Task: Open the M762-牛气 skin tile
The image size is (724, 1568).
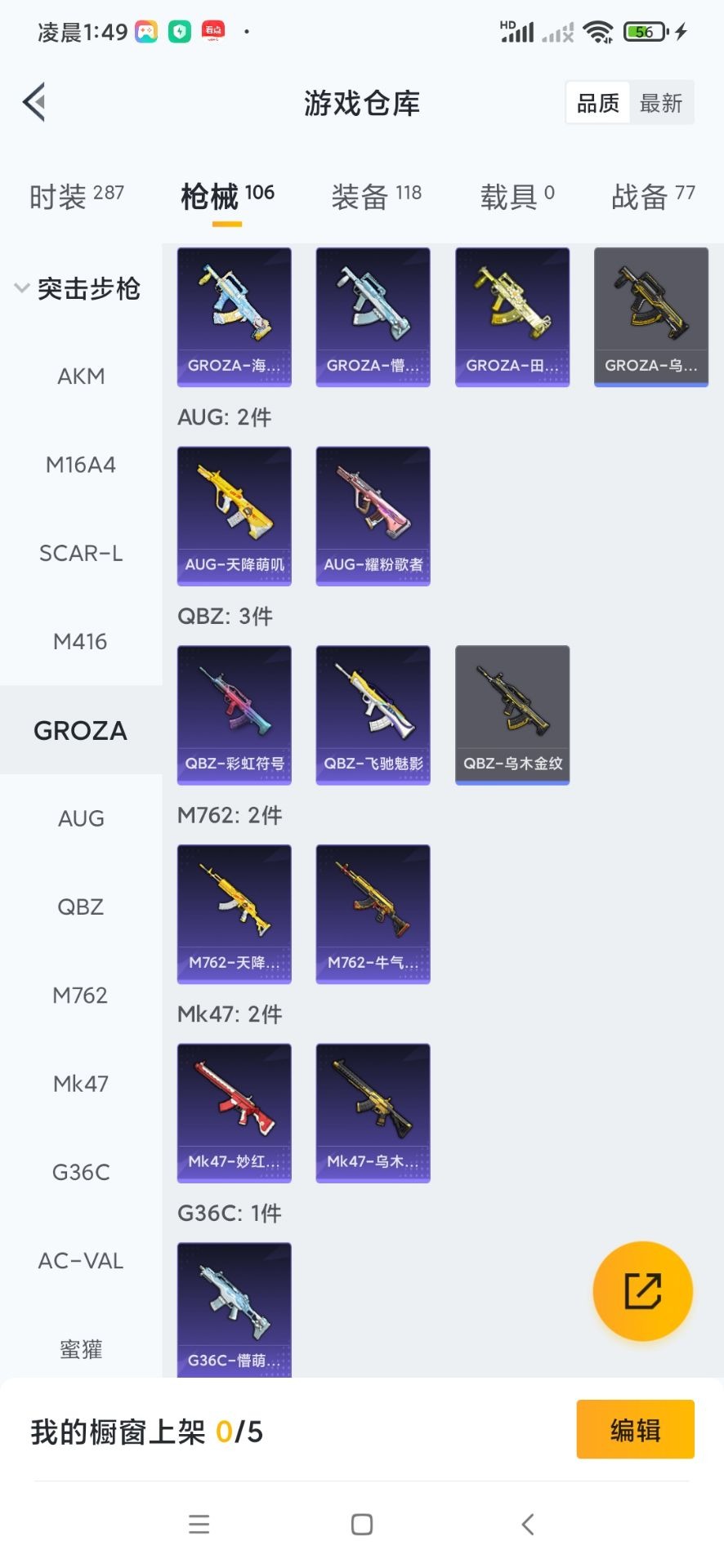Action: (x=373, y=913)
